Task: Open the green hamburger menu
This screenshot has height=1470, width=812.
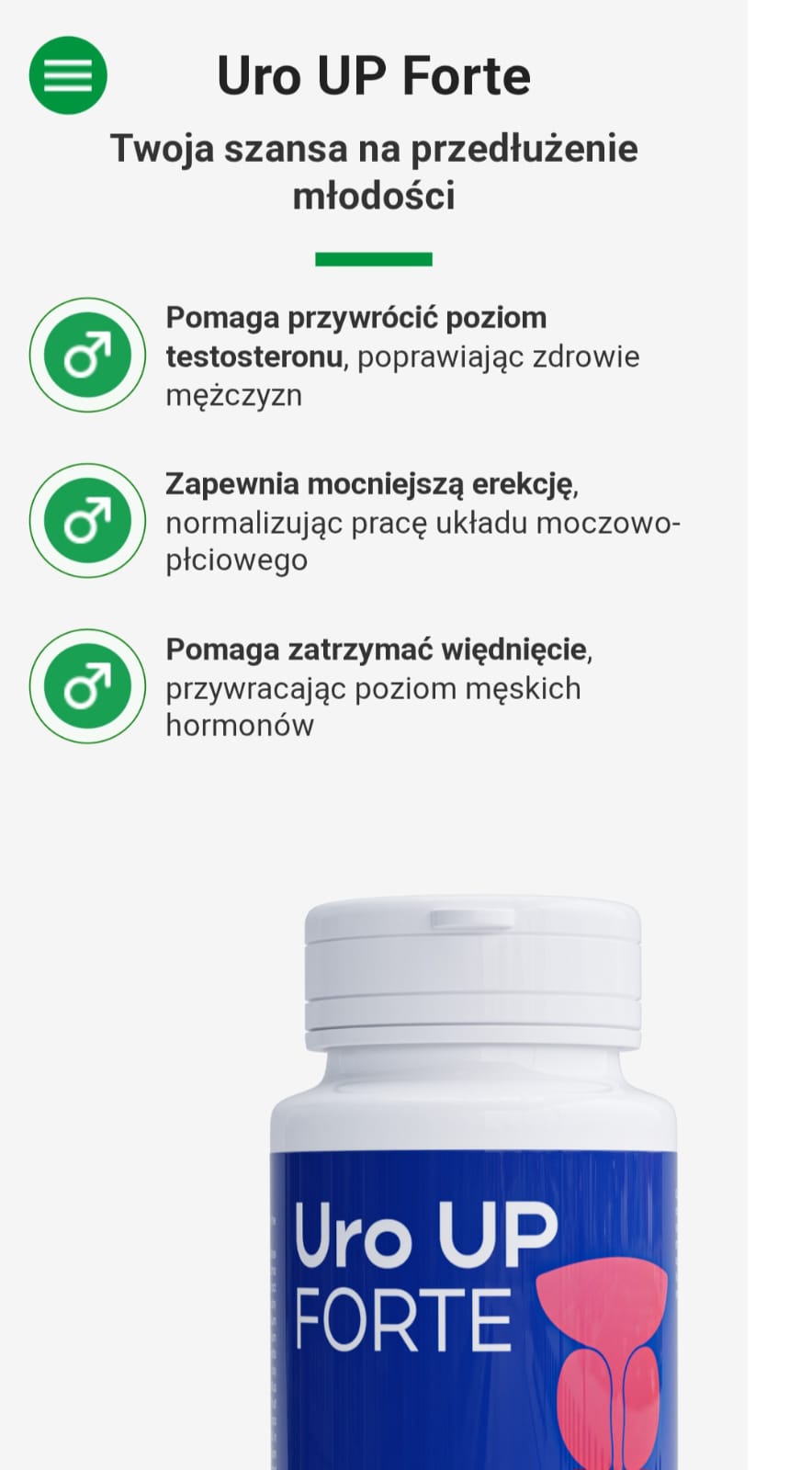Action: 68,75
